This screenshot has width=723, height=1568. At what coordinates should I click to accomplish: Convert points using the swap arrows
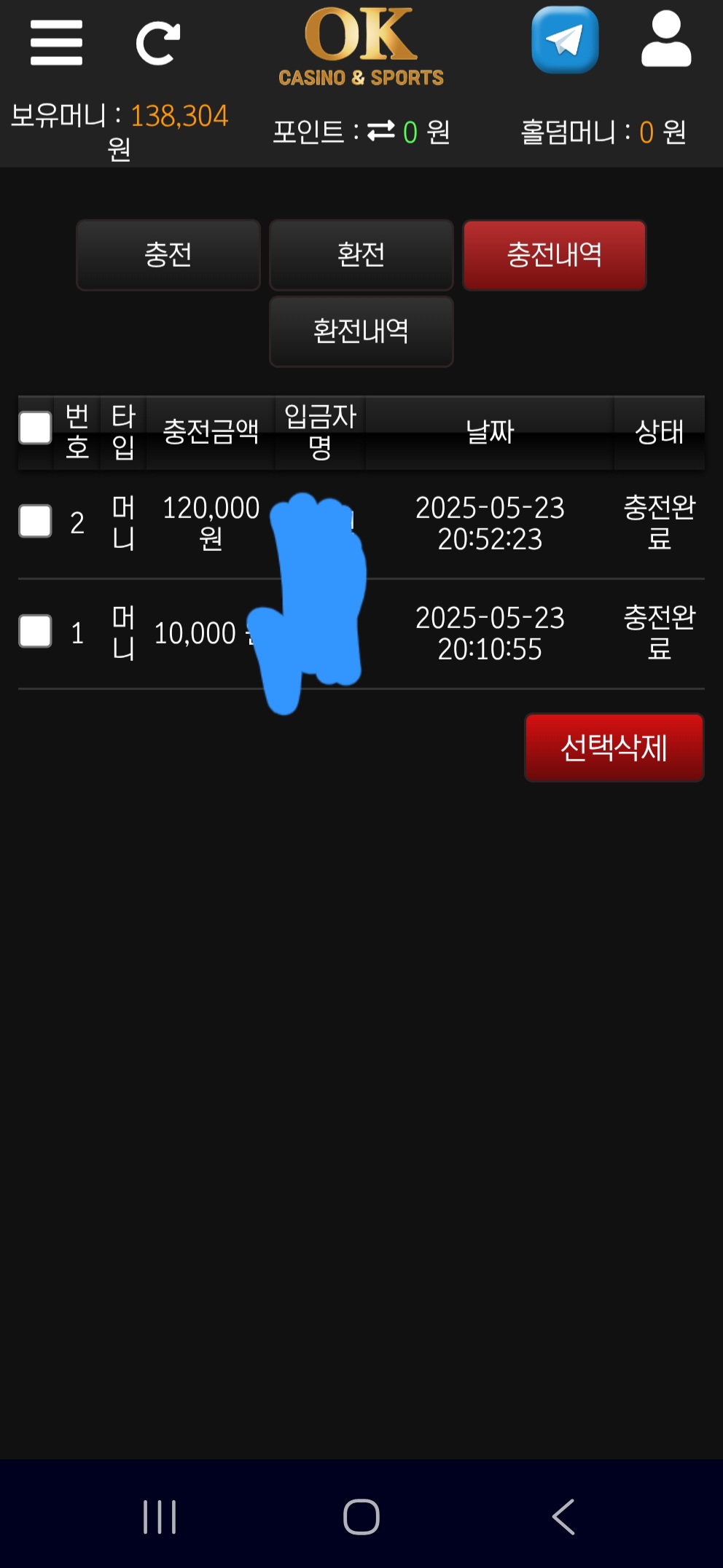[380, 131]
